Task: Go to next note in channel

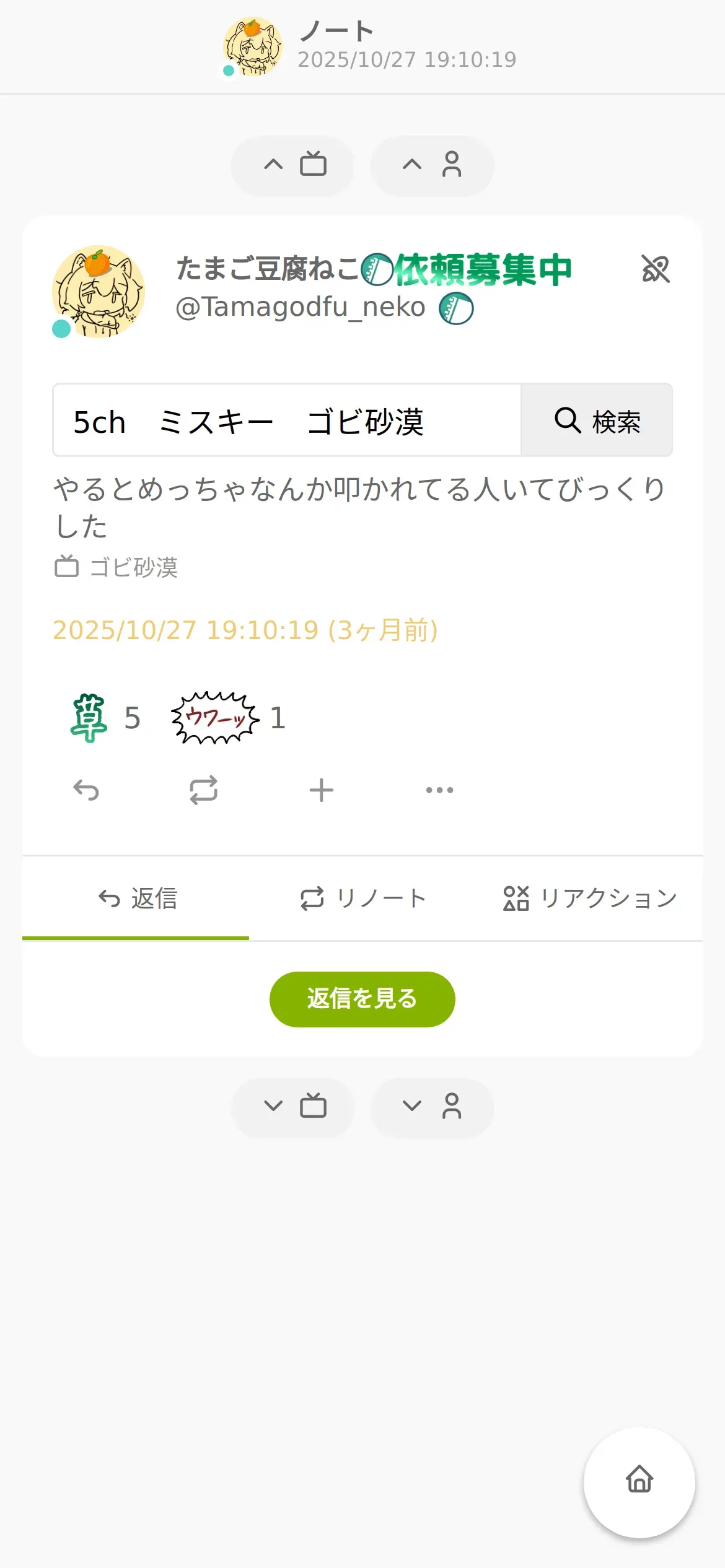Action: pyautogui.click(x=293, y=1107)
